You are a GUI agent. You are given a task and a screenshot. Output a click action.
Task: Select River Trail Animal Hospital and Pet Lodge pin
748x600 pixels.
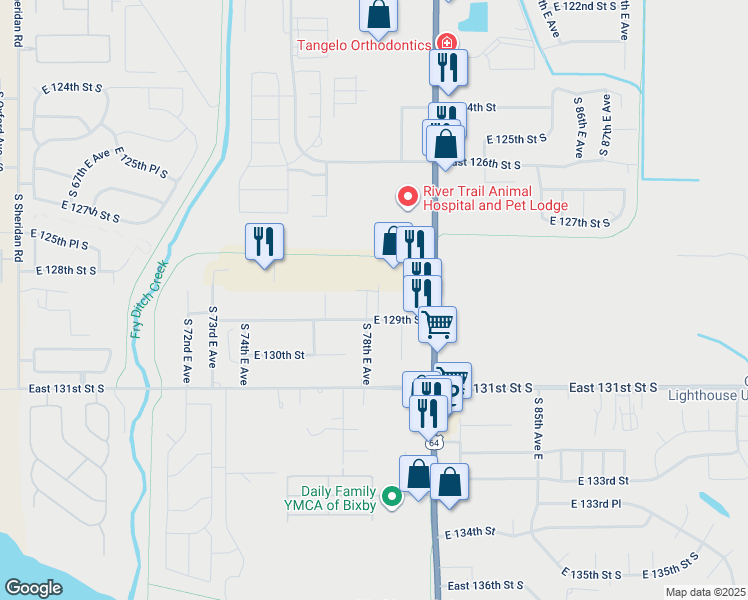coord(406,197)
